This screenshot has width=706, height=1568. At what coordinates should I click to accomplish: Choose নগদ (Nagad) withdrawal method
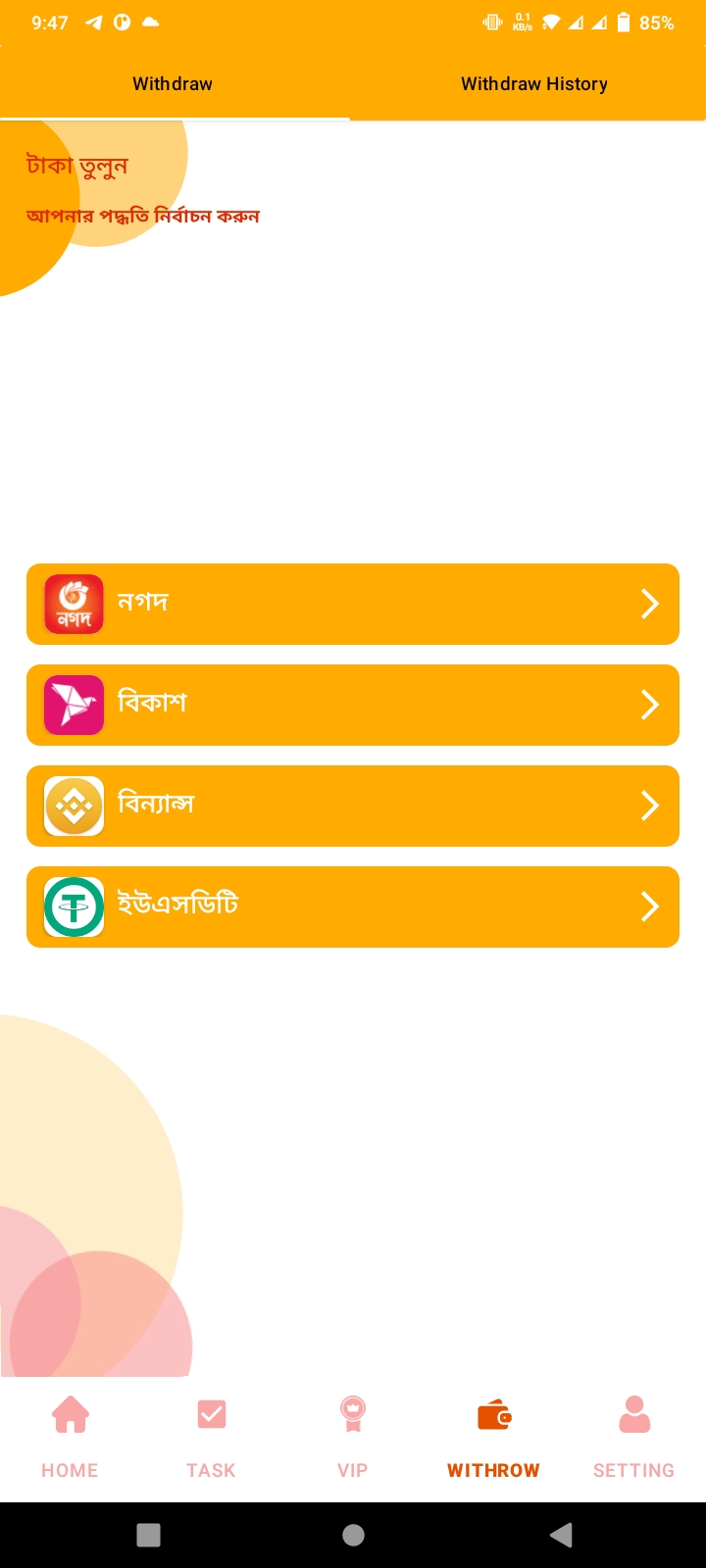353,604
